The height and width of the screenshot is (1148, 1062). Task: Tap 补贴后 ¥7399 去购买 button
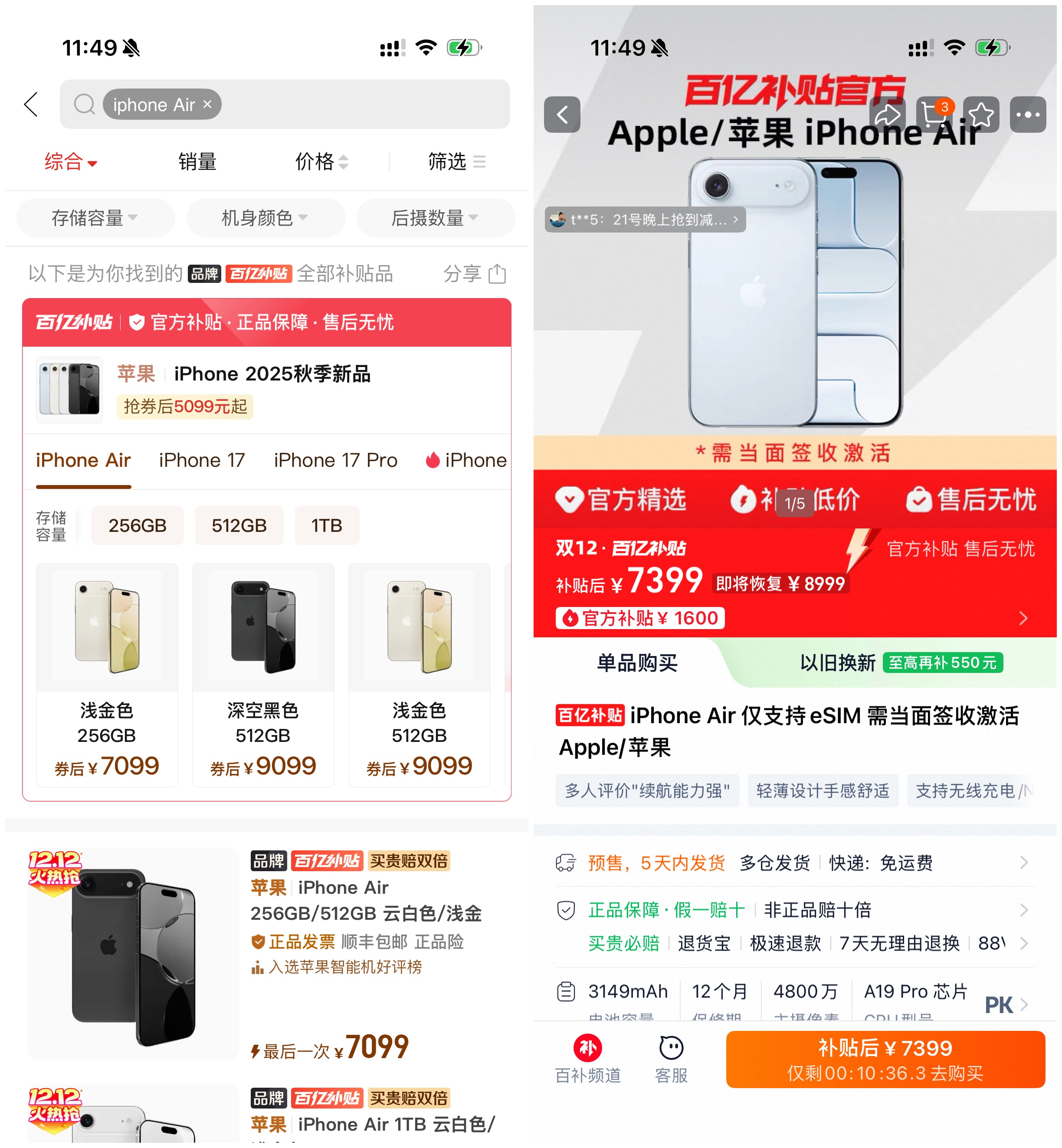pos(885,1059)
